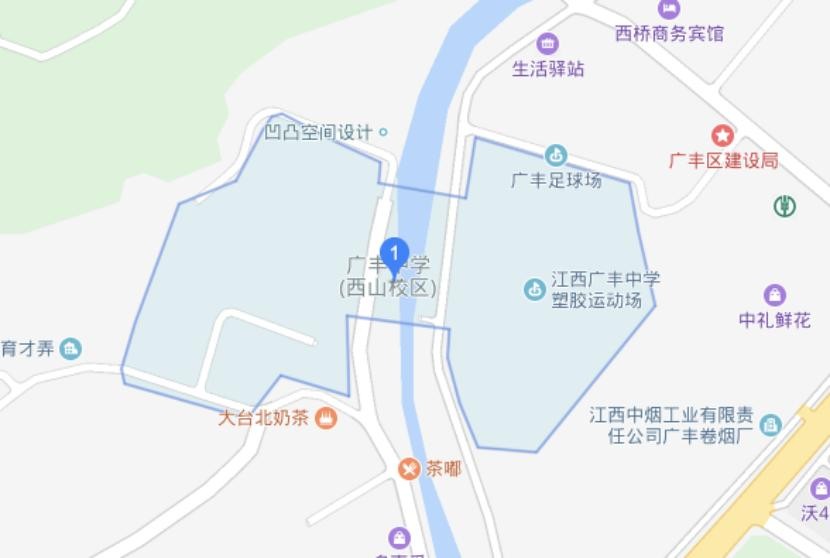Open the 广丰卷烟厂 company marker
The height and width of the screenshot is (558, 830).
tap(770, 426)
